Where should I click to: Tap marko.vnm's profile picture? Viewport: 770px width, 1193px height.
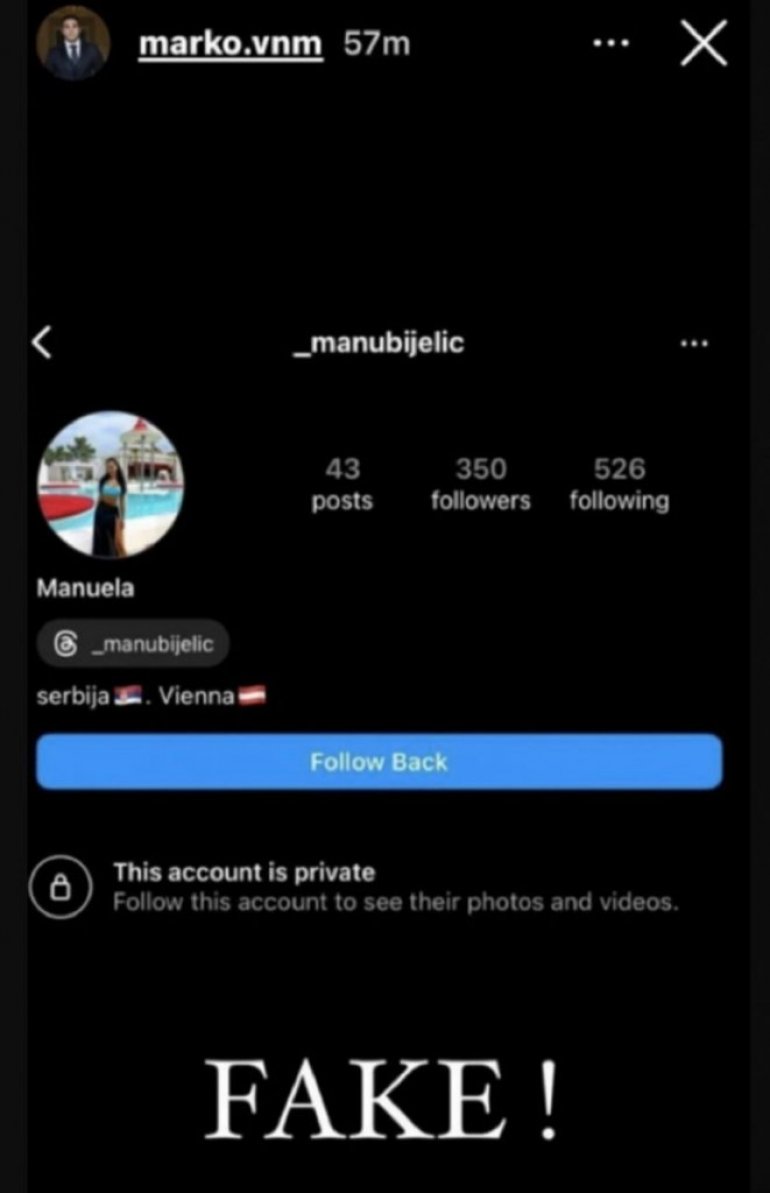pyautogui.click(x=73, y=43)
